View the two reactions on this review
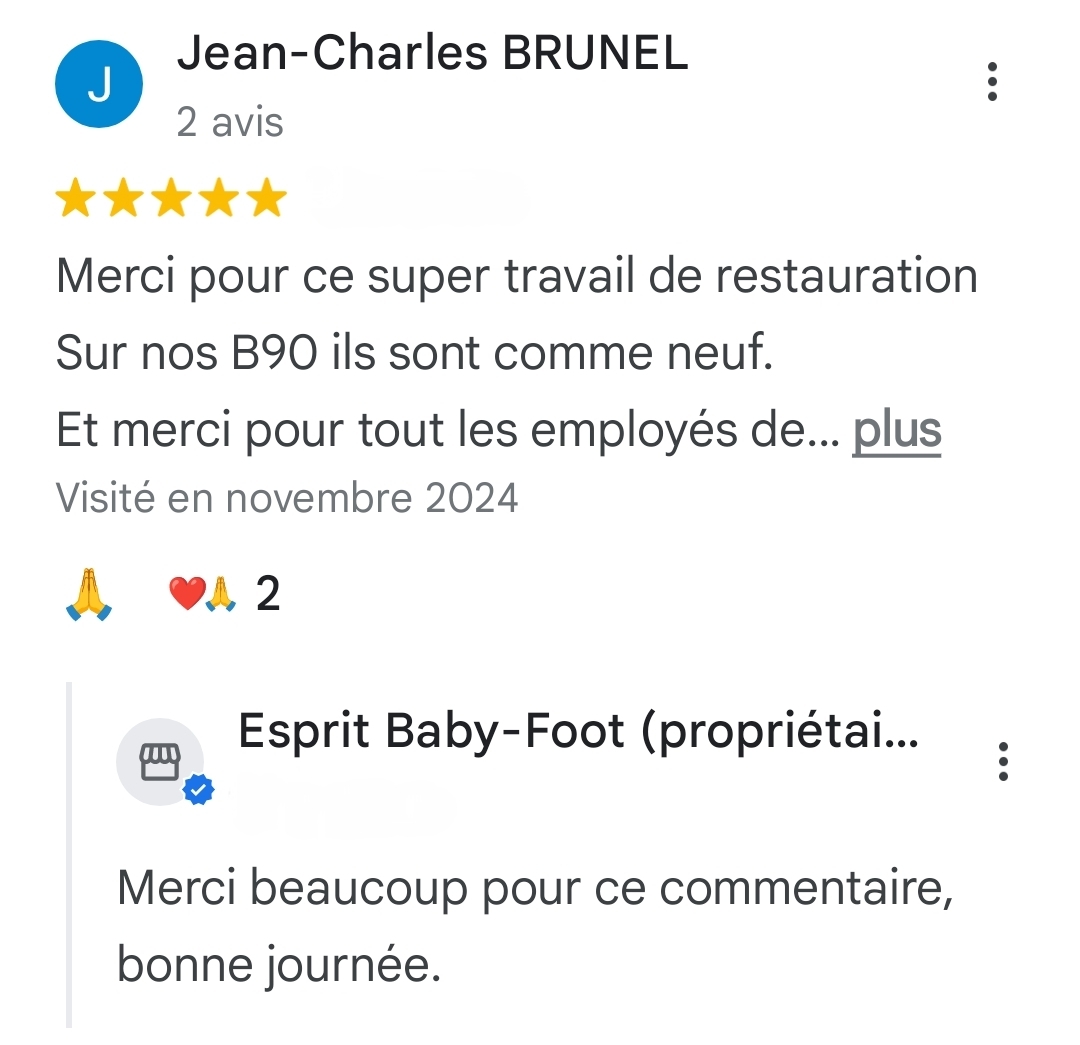1080x1045 pixels. [x=225, y=595]
